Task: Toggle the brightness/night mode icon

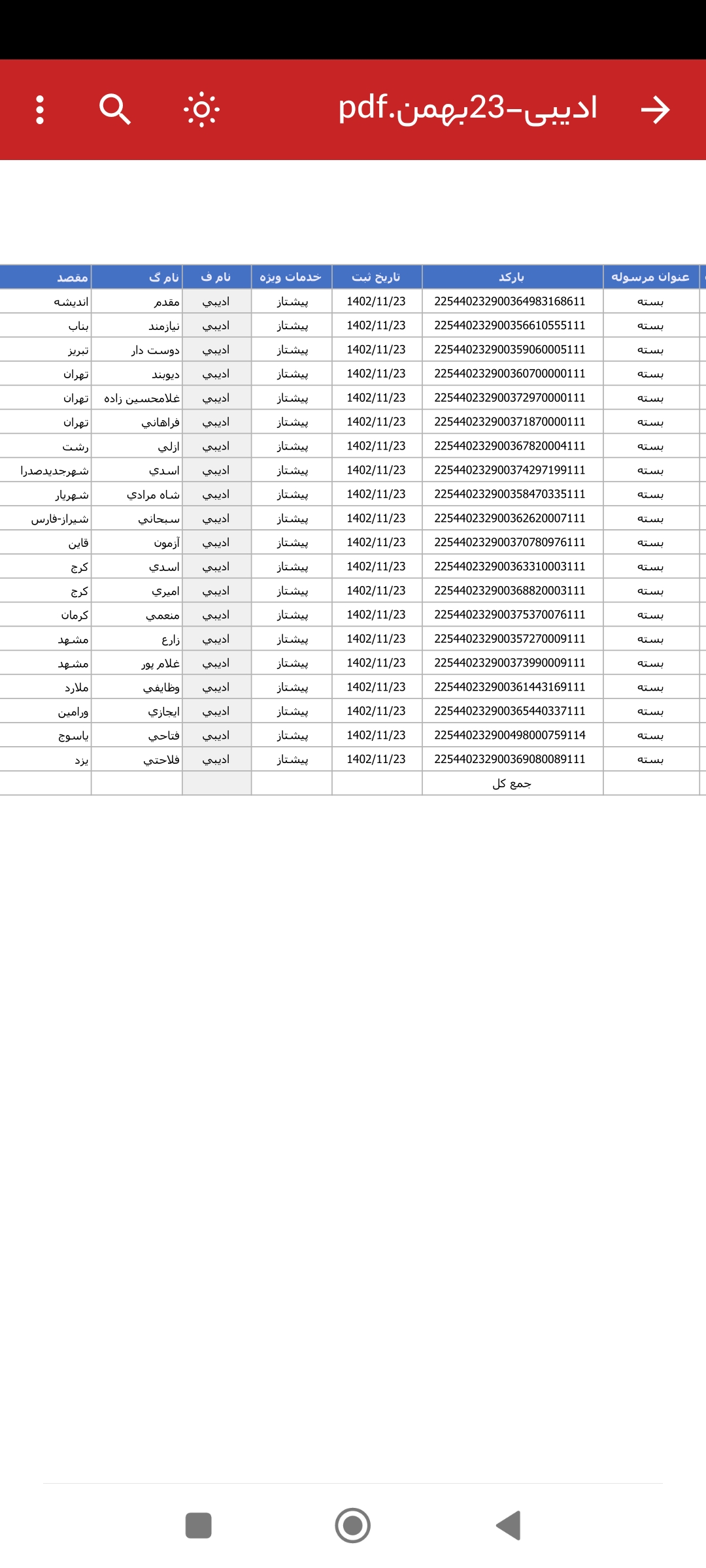Action: tap(201, 109)
